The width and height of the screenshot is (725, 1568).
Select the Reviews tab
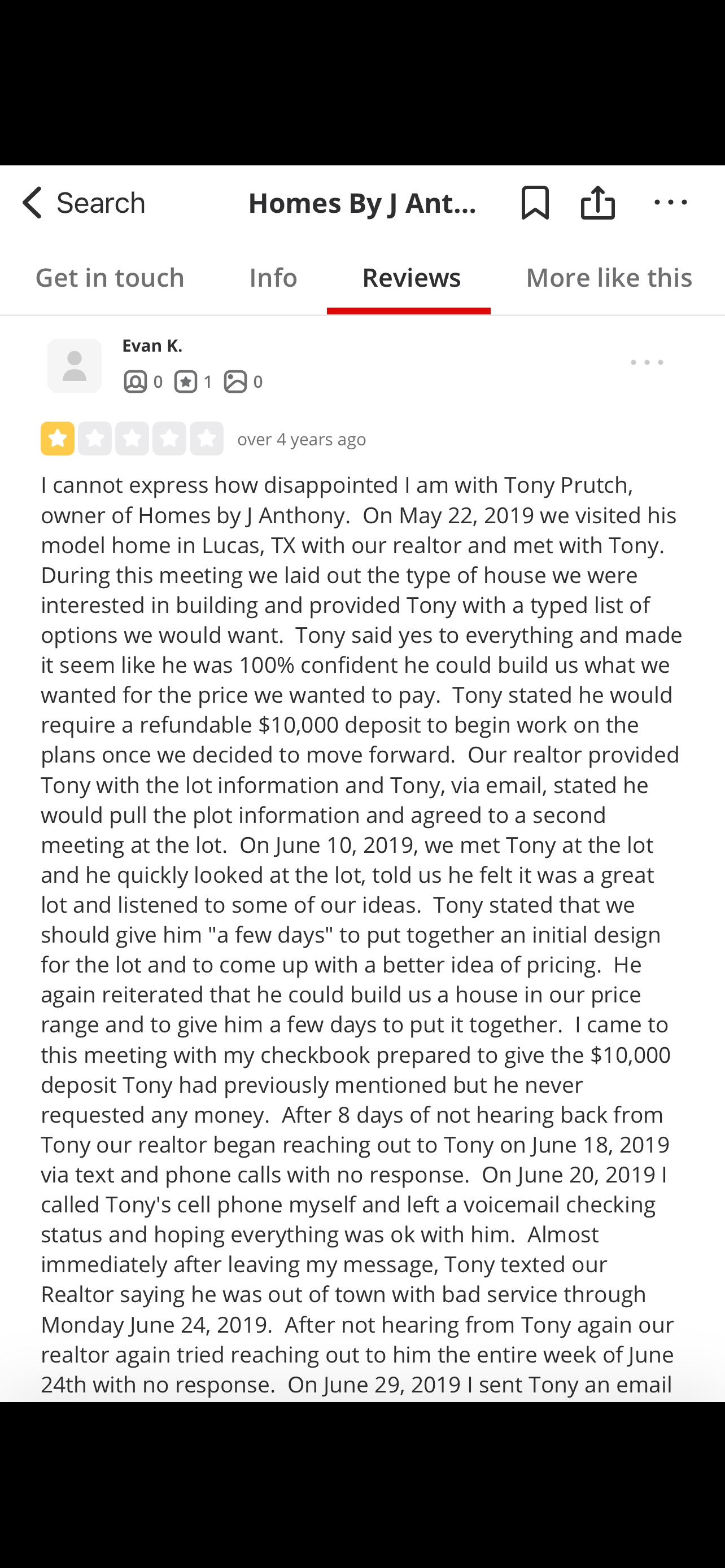coord(411,278)
